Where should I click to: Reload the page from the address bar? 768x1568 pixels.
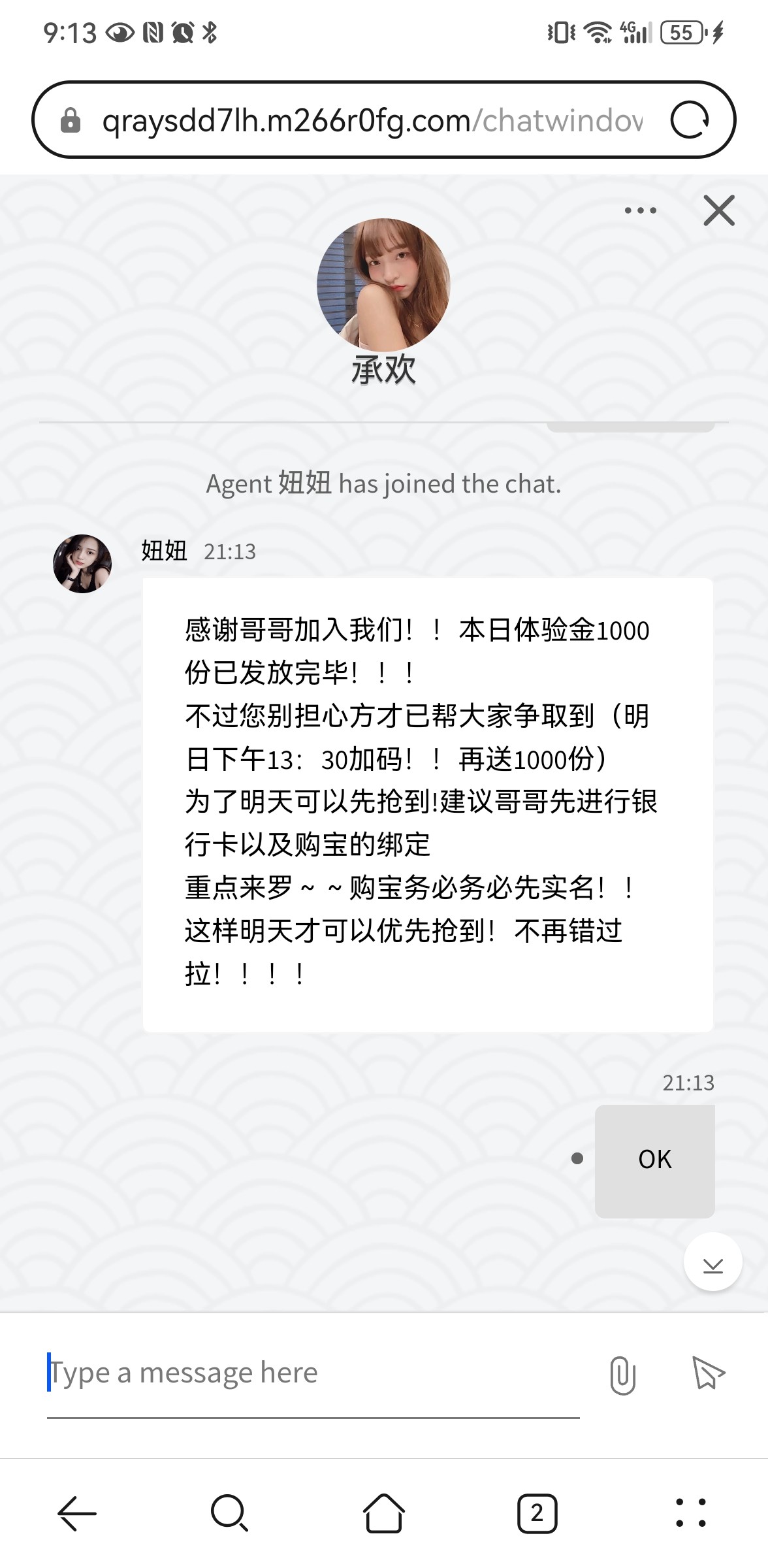pyautogui.click(x=690, y=120)
